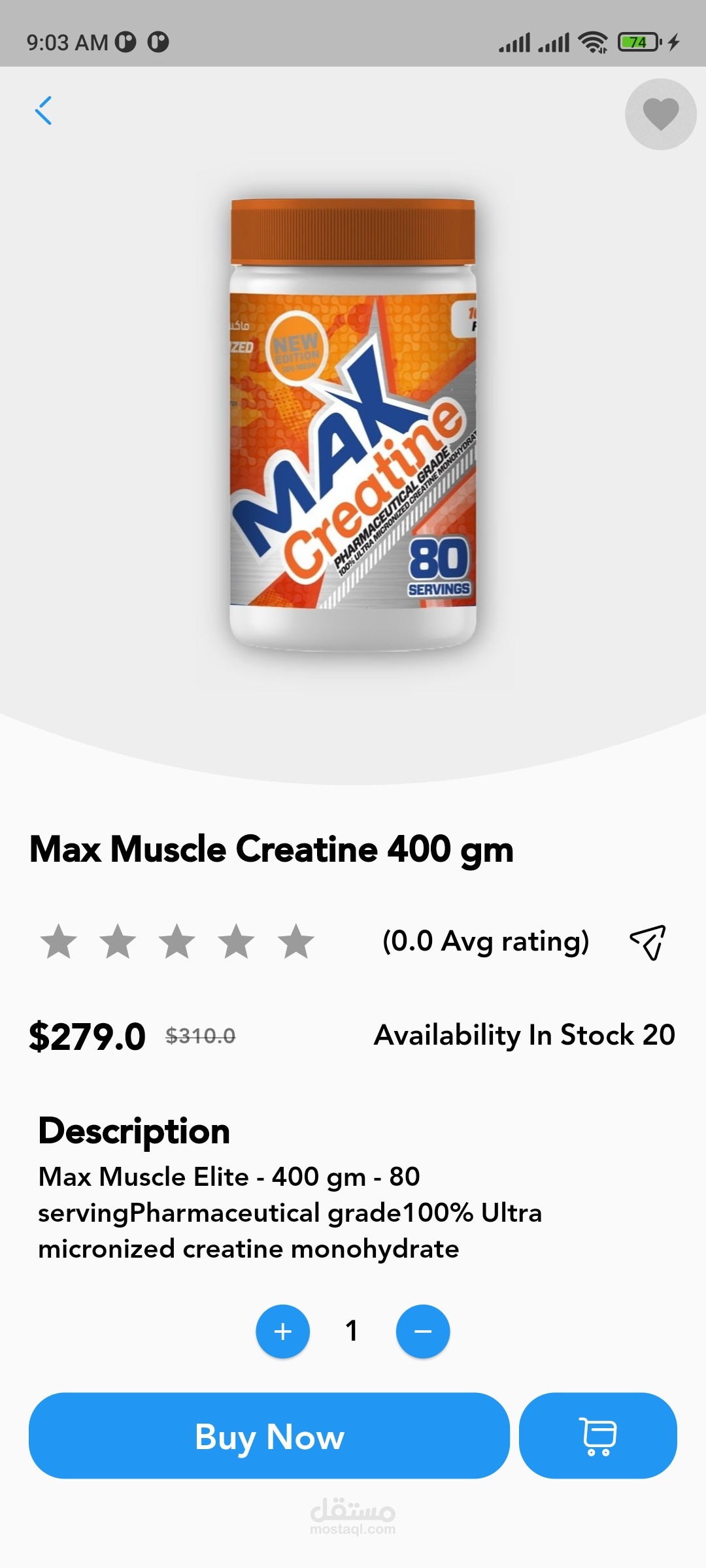Decrease quantity with the minus button
706x1568 pixels.
[423, 1331]
